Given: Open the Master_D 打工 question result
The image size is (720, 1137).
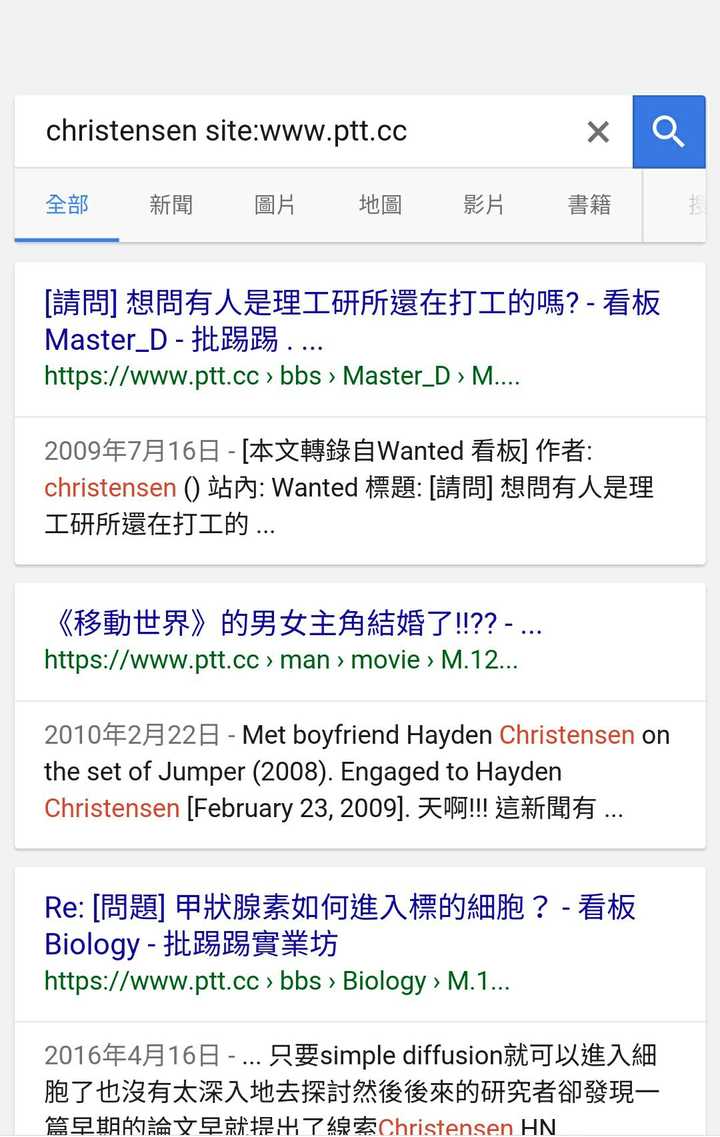Looking at the screenshot, I should pyautogui.click(x=351, y=320).
